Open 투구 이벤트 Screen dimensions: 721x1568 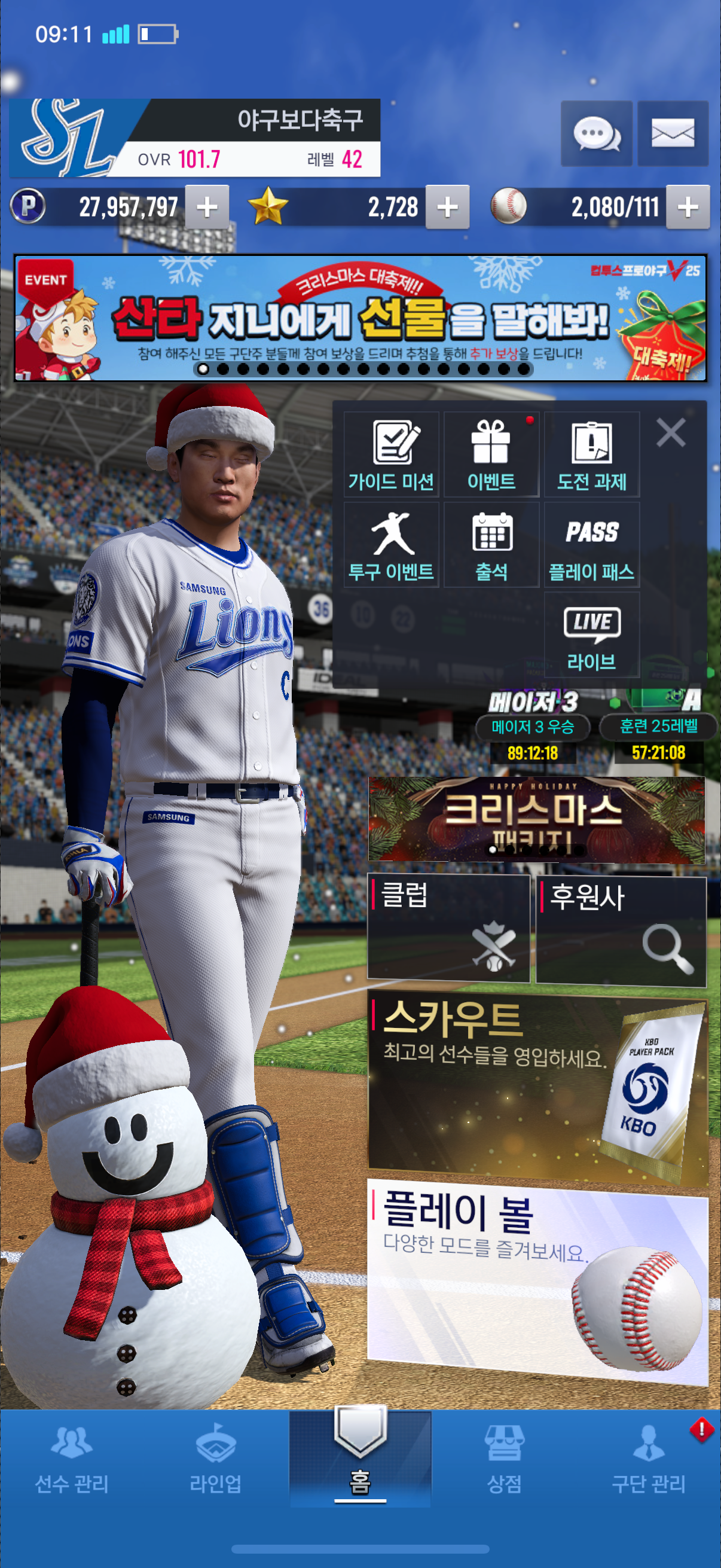(391, 545)
